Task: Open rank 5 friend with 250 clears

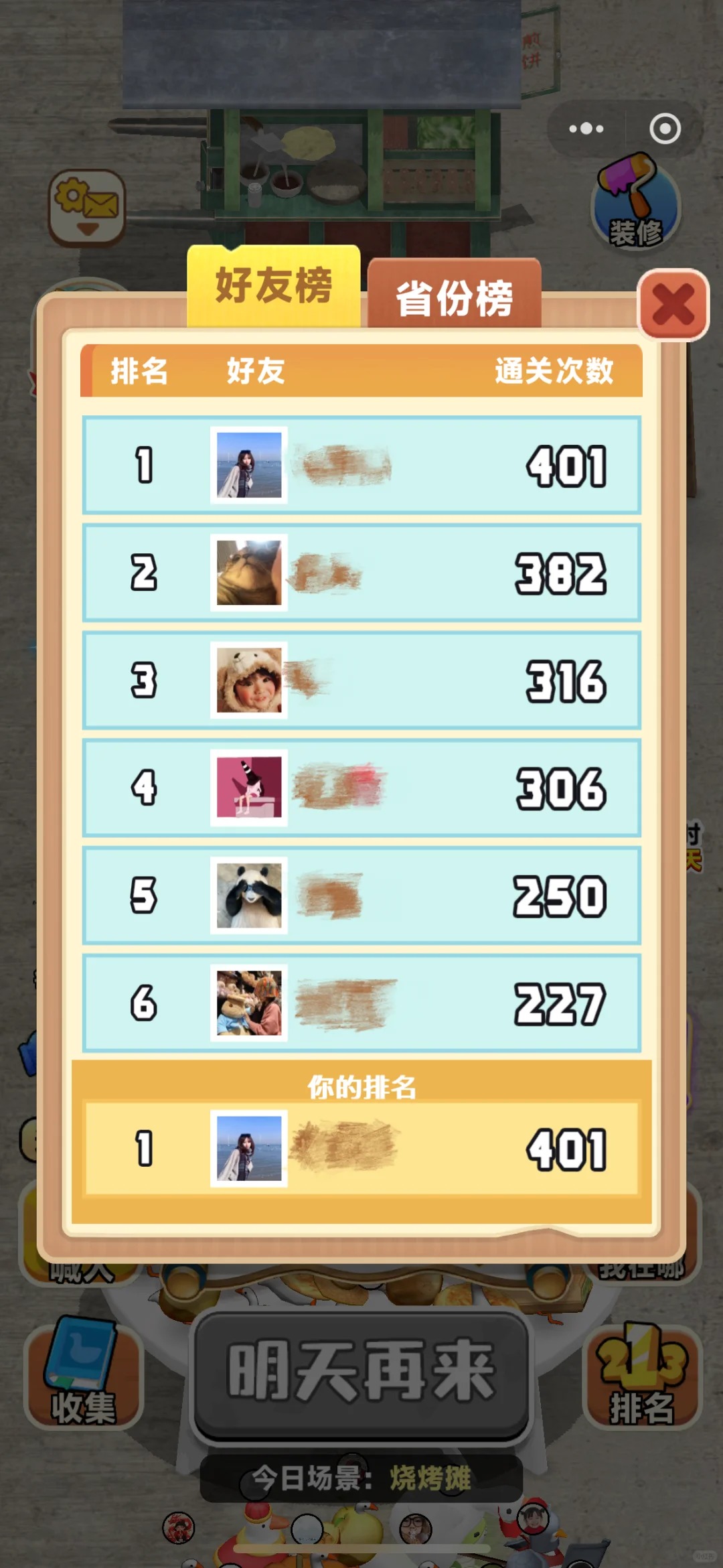Action: (x=361, y=896)
